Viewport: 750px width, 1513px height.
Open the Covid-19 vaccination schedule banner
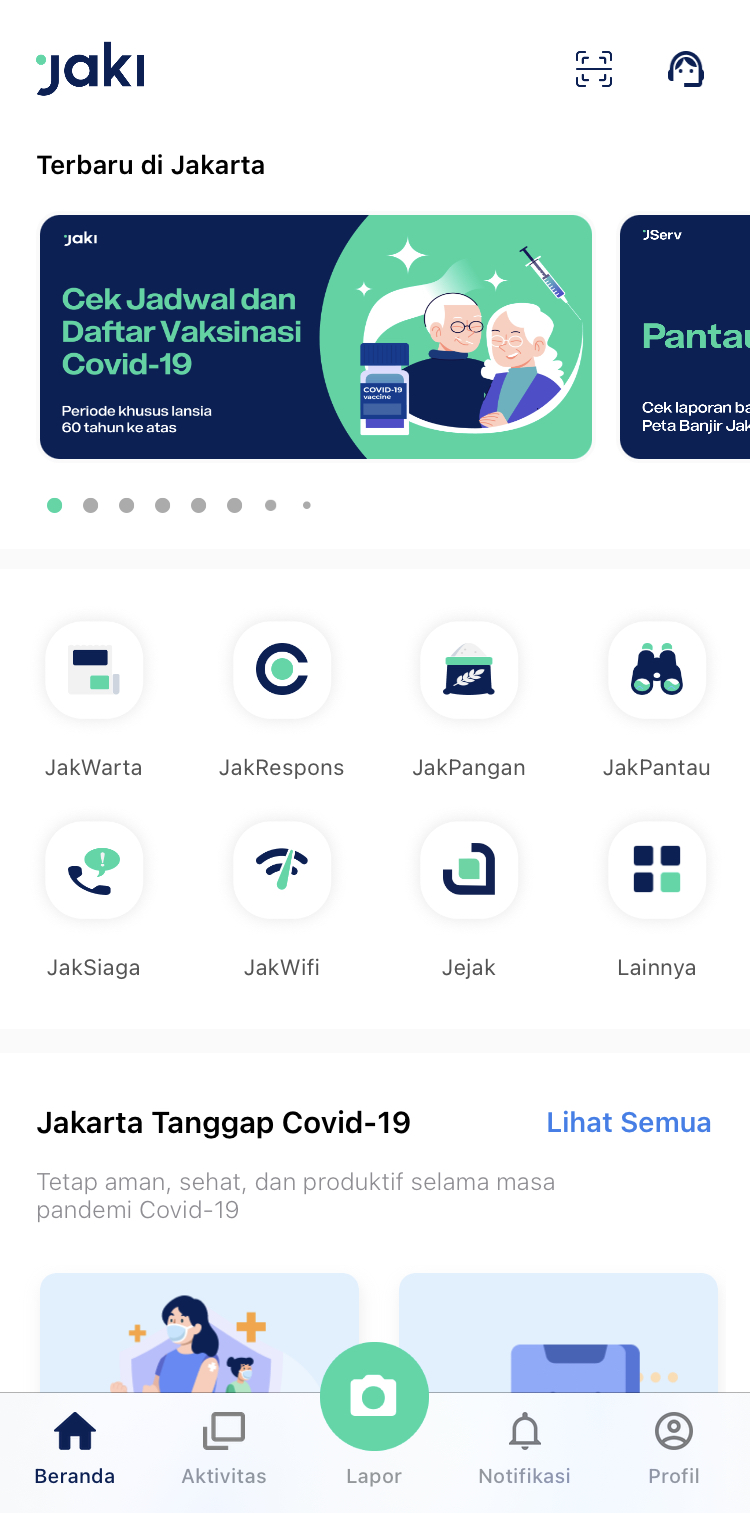point(315,337)
